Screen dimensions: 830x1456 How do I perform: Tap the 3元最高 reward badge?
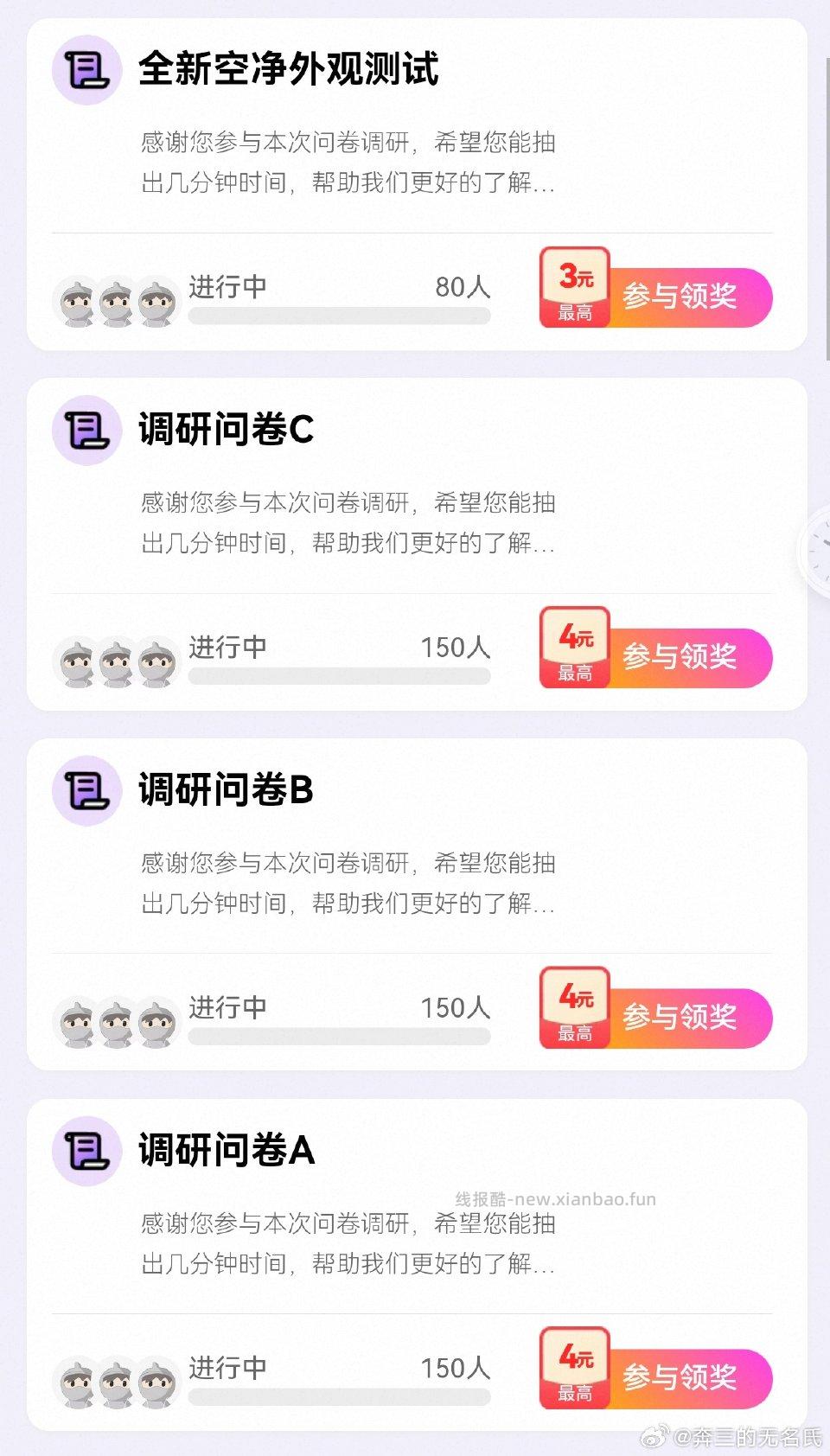[574, 285]
